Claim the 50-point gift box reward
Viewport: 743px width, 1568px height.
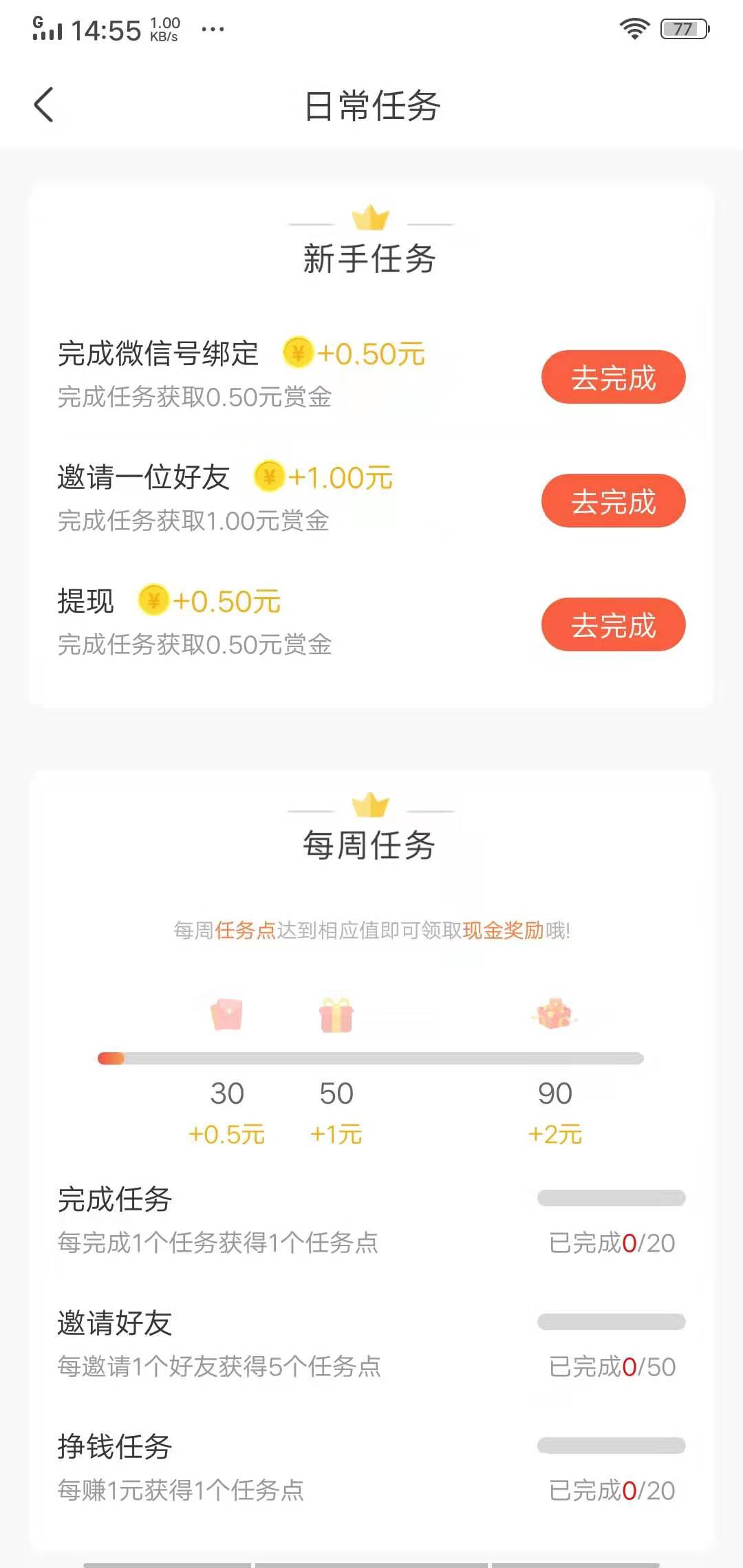[x=336, y=1015]
